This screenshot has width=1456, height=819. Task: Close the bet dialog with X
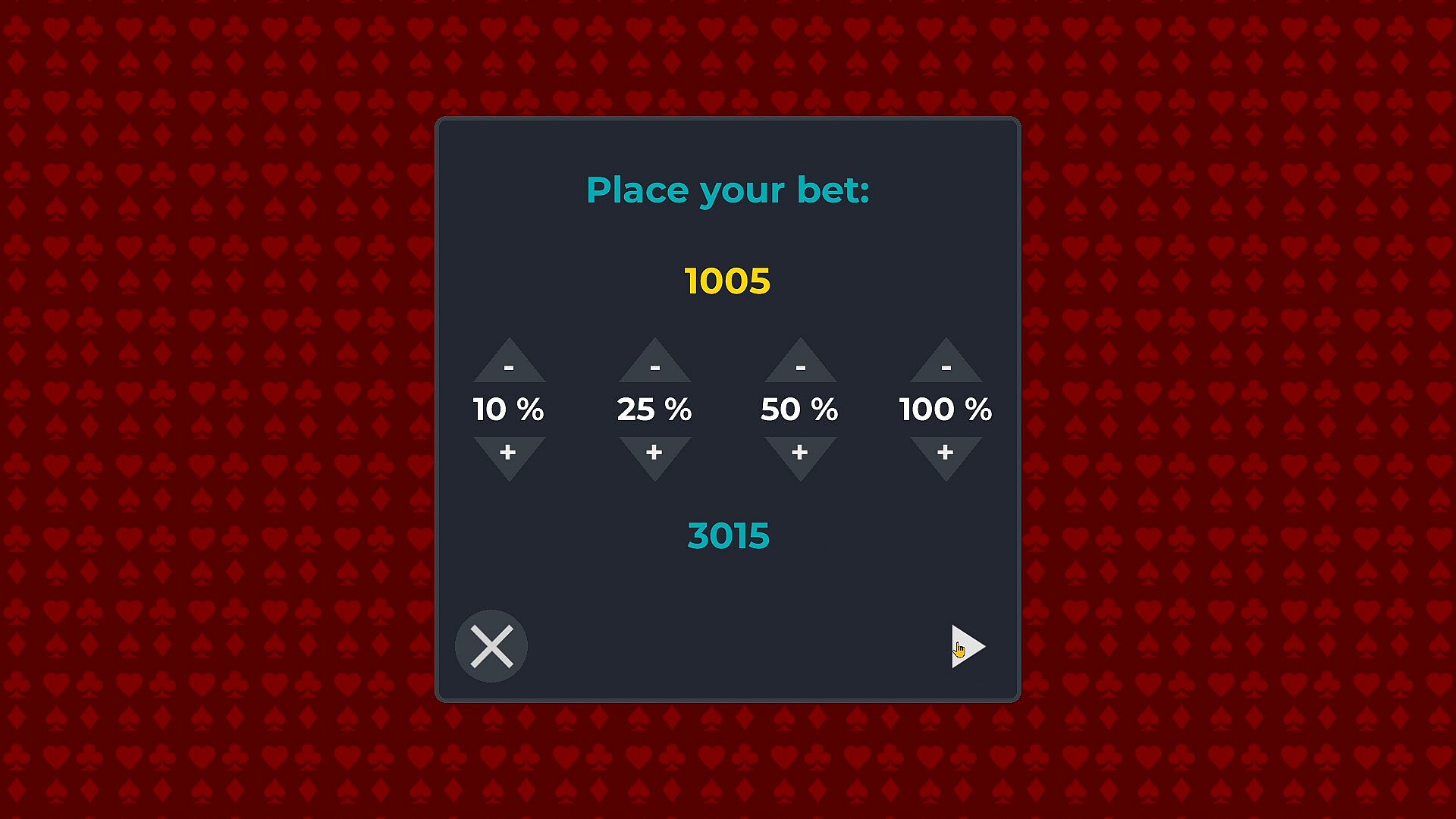pos(491,646)
